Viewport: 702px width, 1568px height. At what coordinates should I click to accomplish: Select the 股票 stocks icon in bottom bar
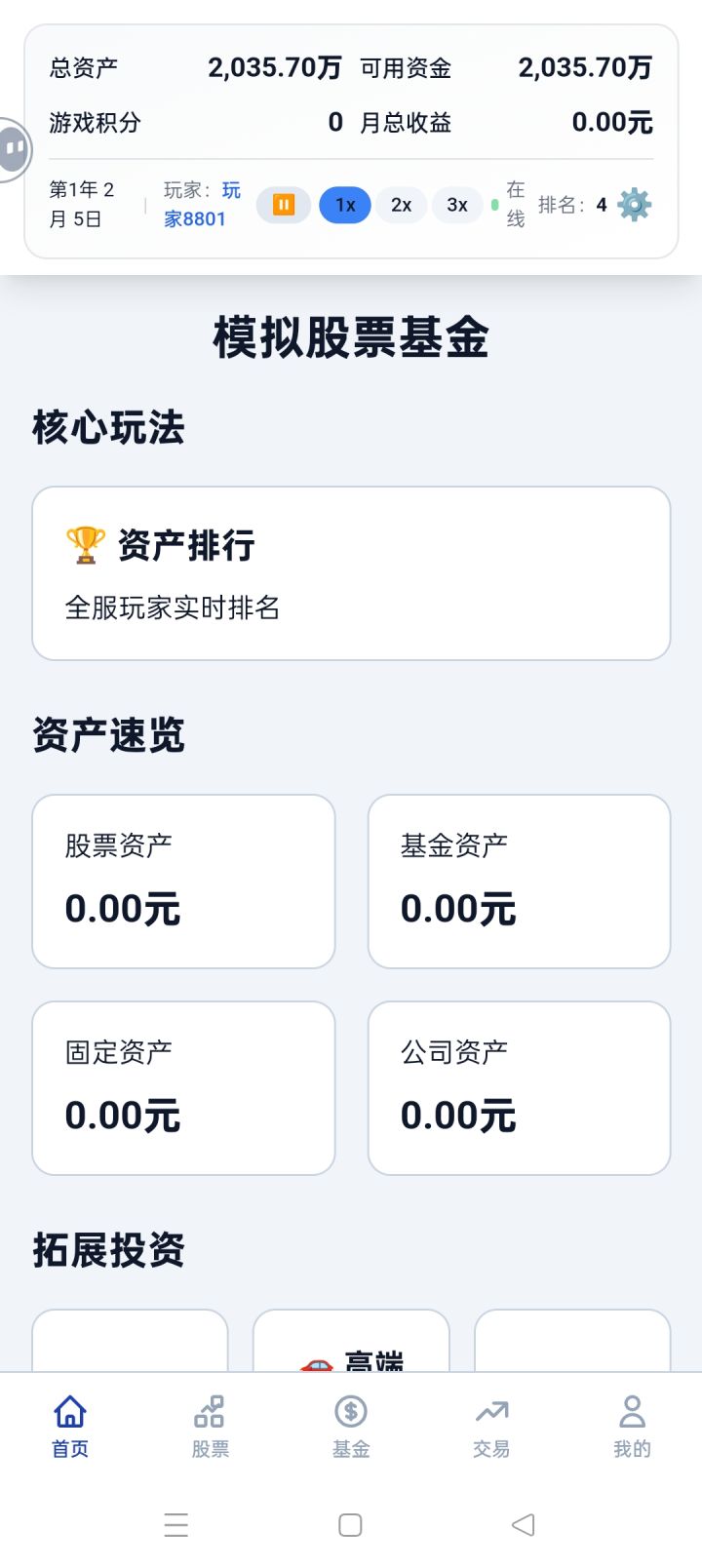[210, 1411]
